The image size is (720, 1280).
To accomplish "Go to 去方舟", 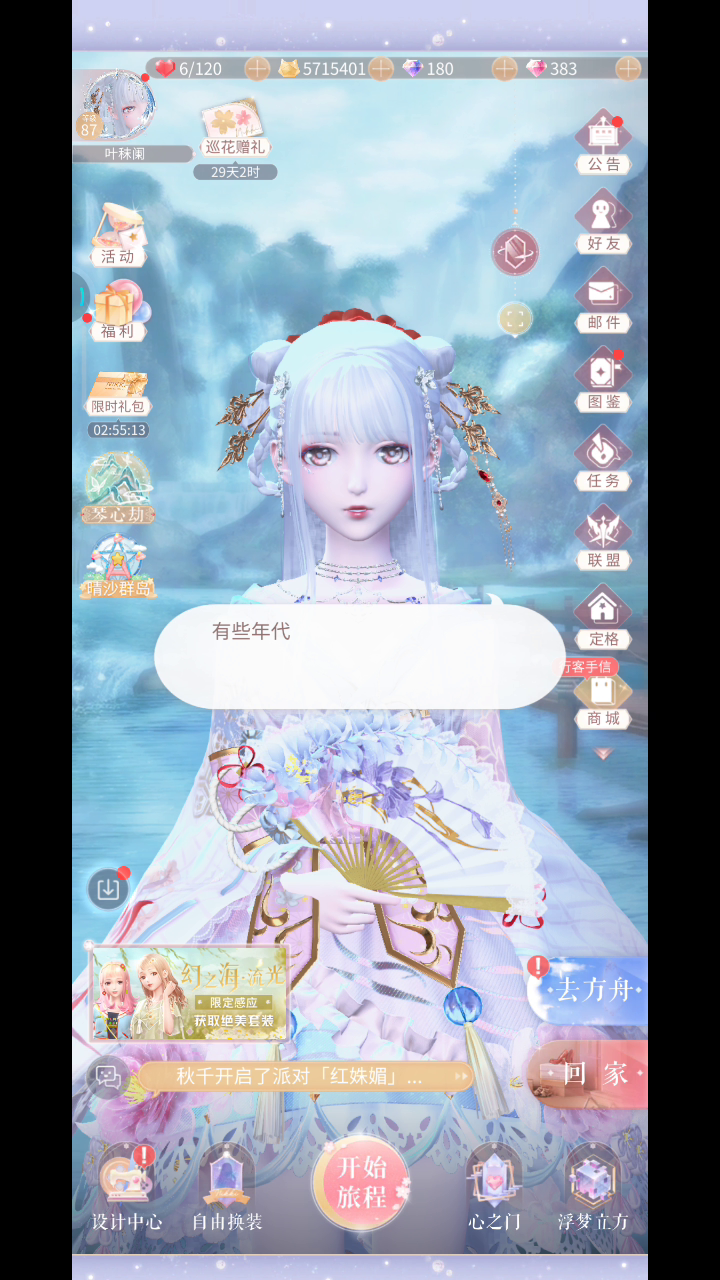I will coord(588,989).
